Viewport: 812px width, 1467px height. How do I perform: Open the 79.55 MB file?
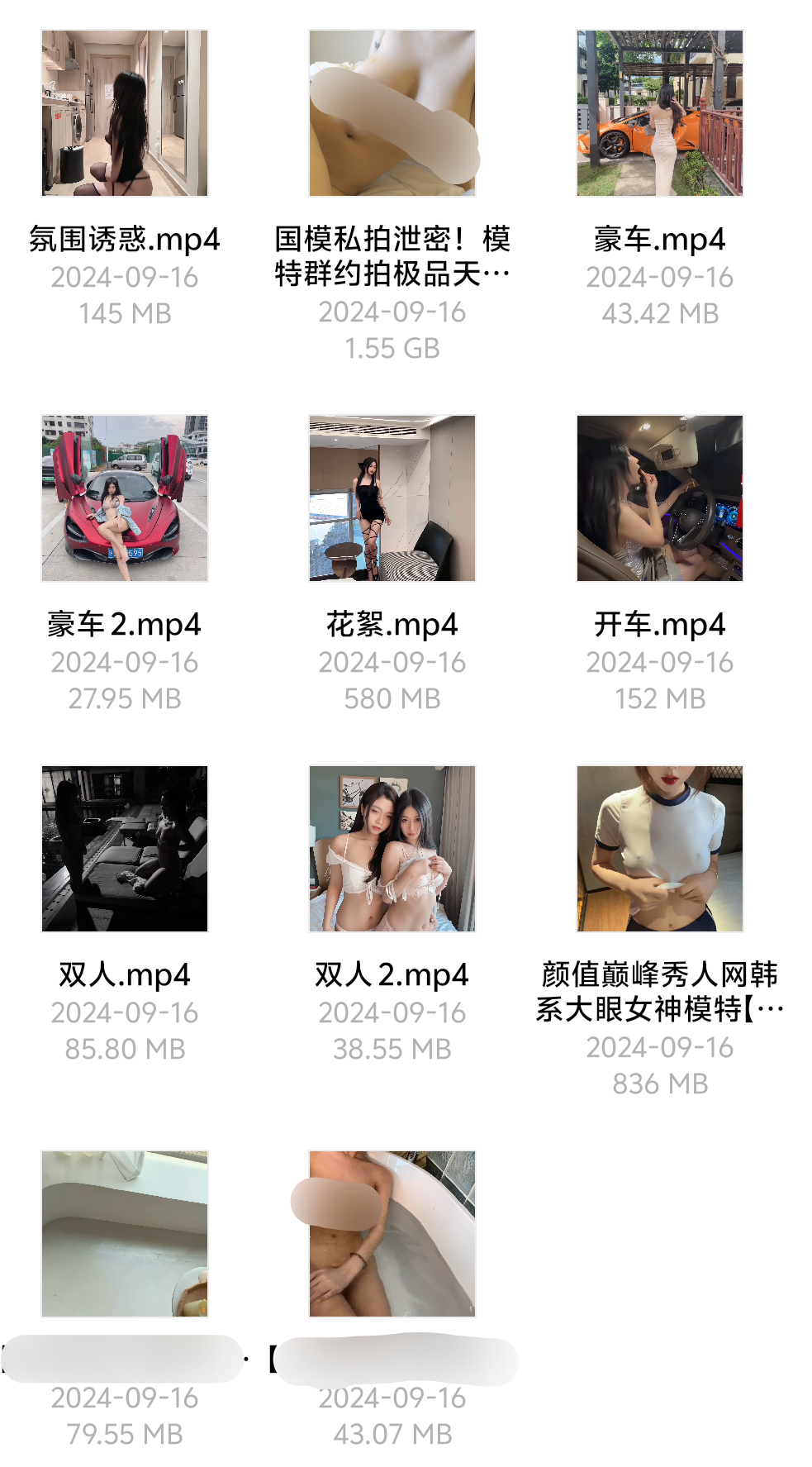pos(125,1234)
